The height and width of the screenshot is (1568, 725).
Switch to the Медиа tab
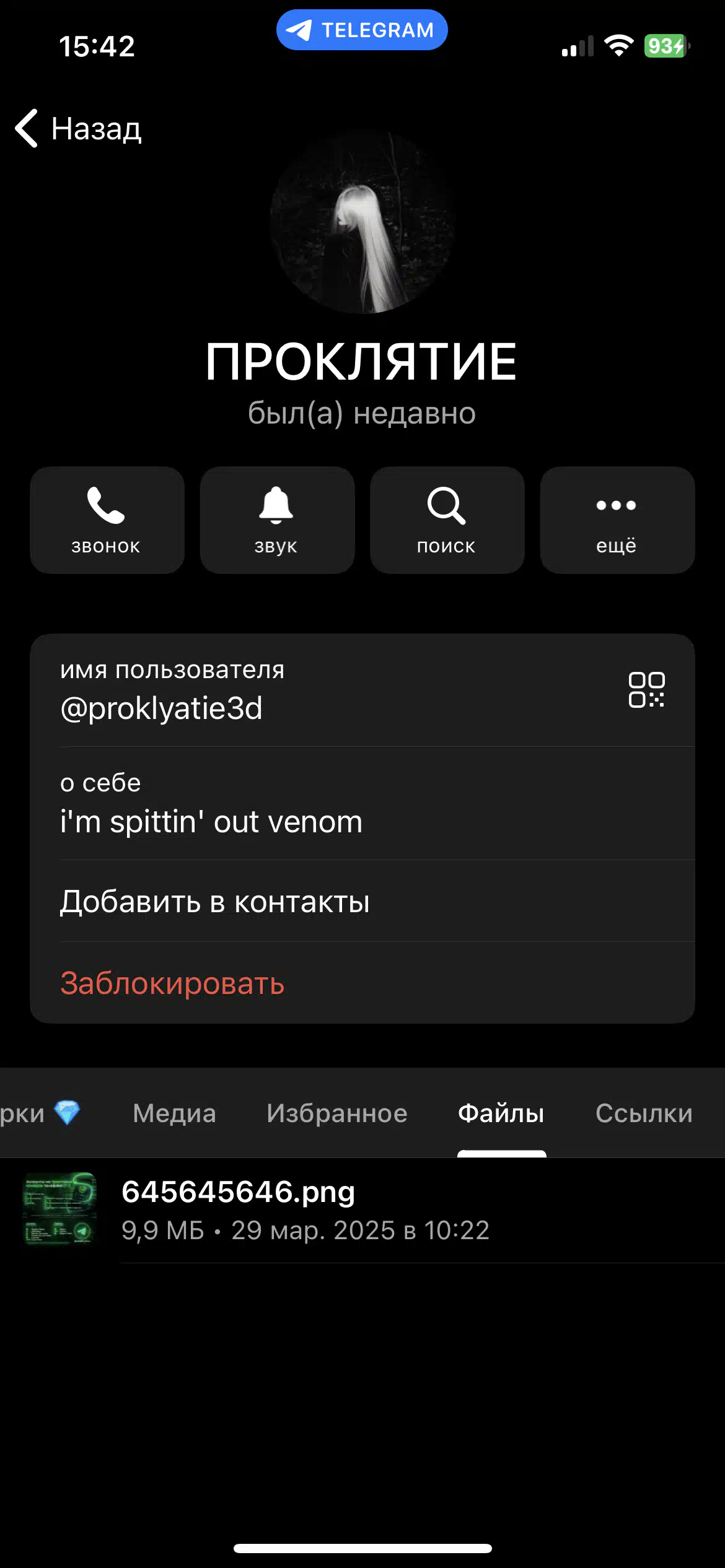tap(175, 1113)
